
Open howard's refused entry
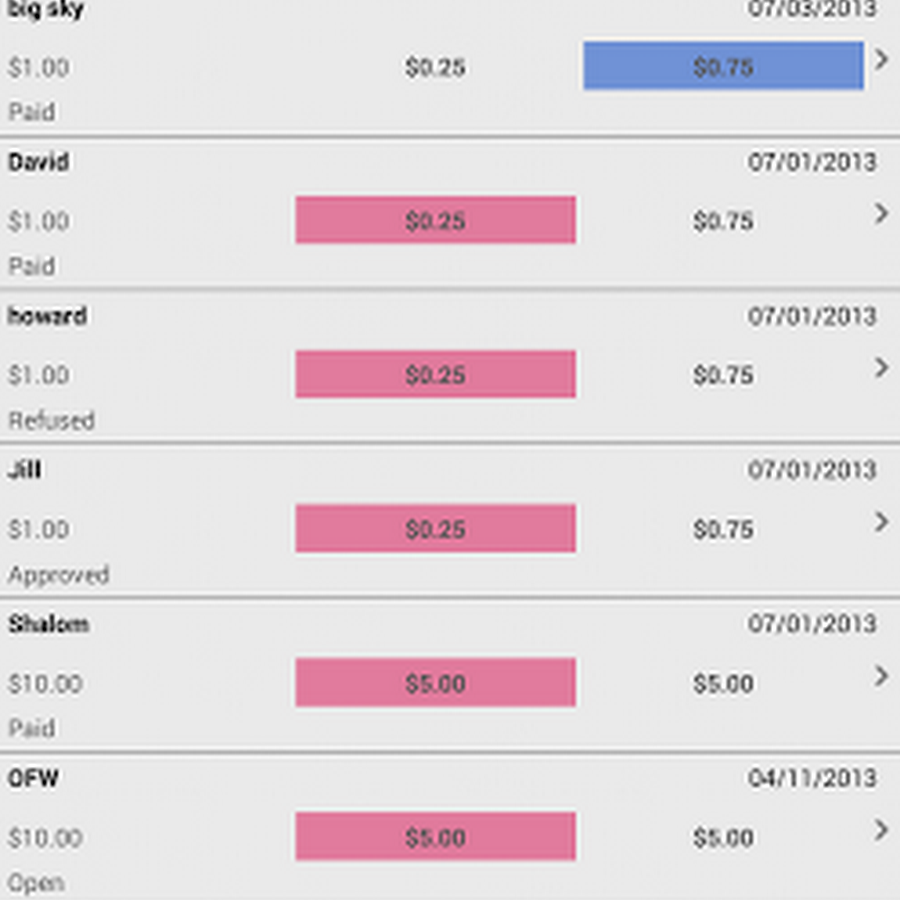click(881, 368)
